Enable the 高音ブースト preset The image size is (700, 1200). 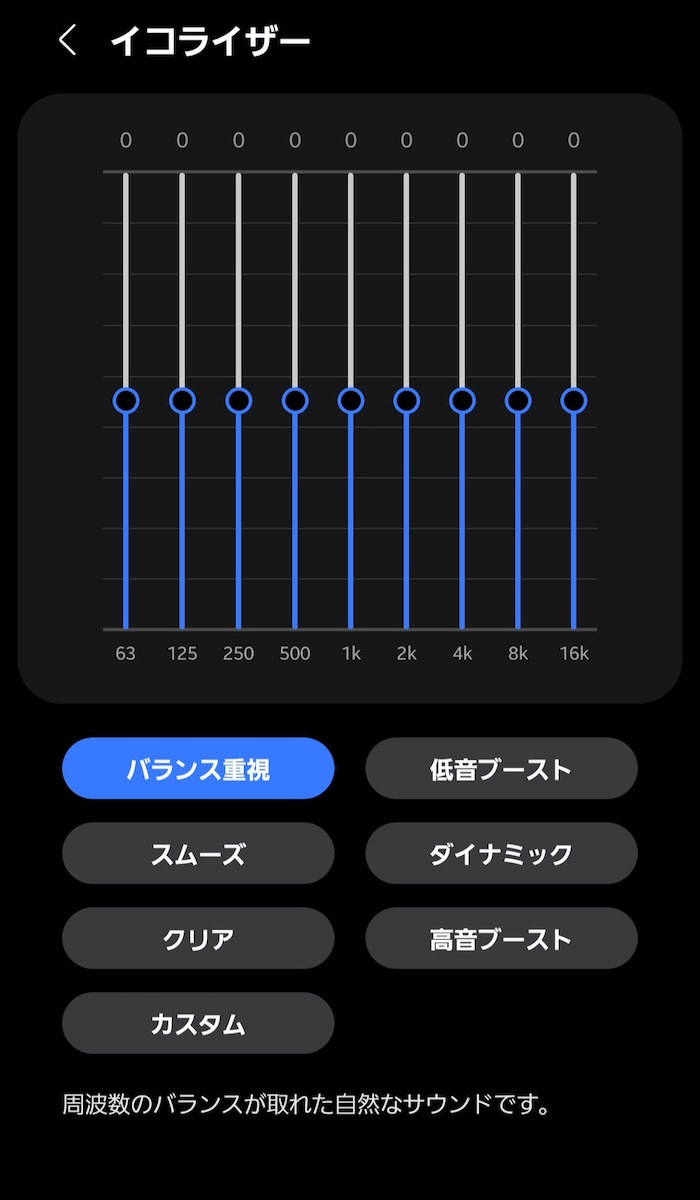click(x=501, y=939)
